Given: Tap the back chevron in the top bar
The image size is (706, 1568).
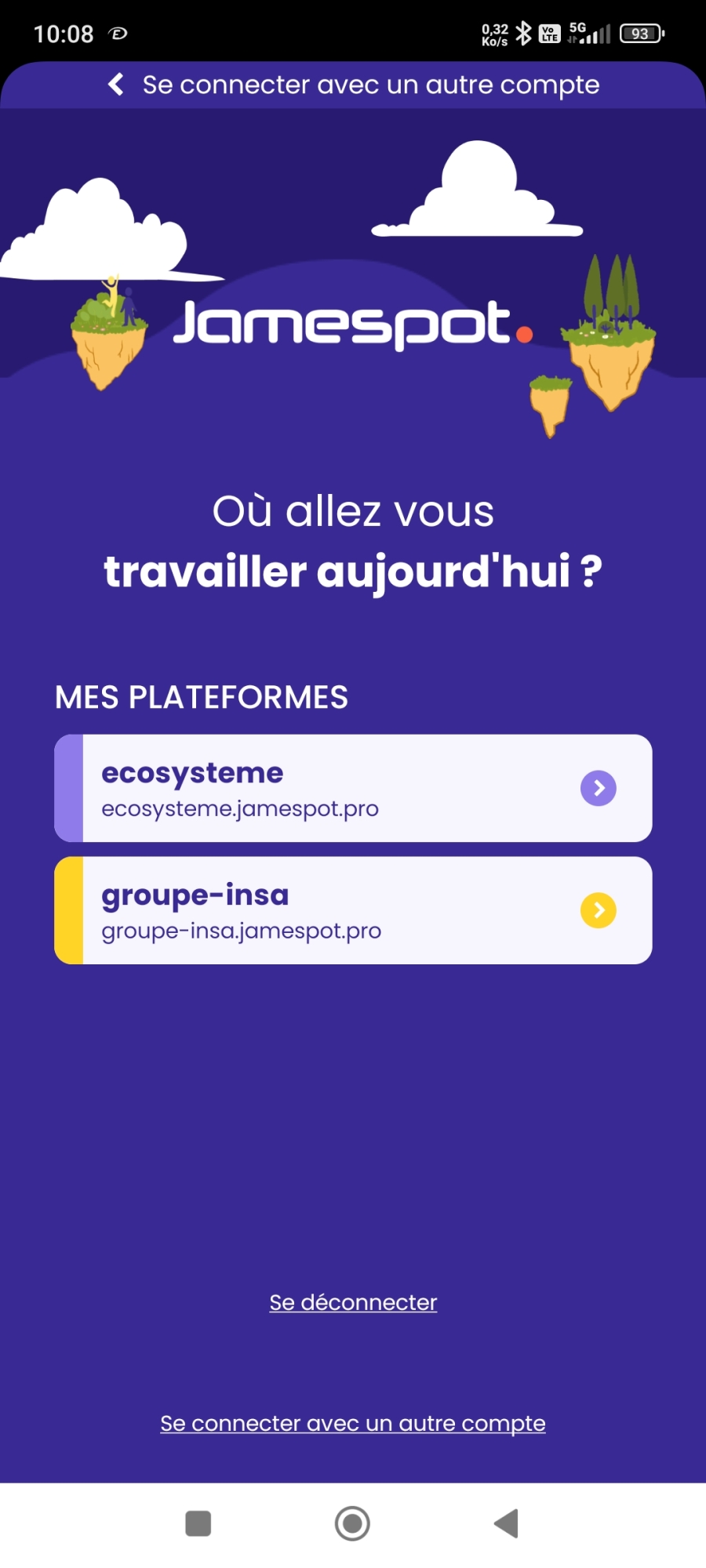Looking at the screenshot, I should 116,85.
